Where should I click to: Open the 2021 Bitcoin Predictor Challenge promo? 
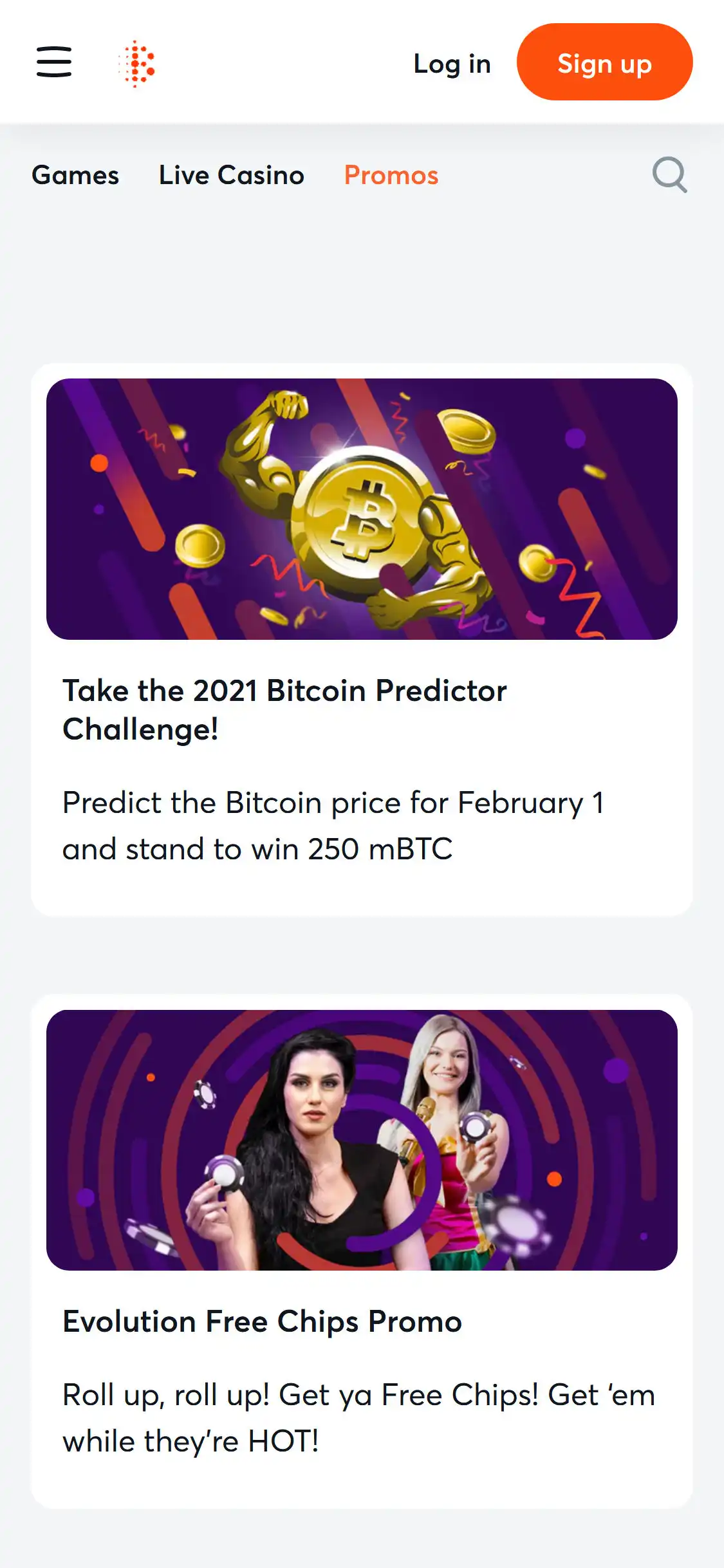coord(362,639)
